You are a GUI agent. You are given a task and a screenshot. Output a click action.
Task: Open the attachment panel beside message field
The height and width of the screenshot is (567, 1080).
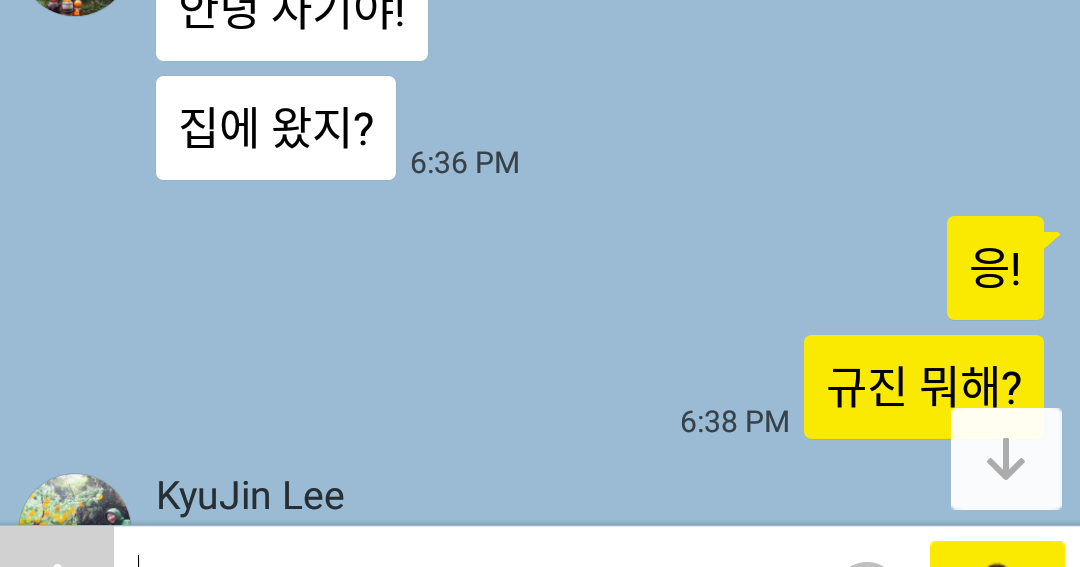56,550
